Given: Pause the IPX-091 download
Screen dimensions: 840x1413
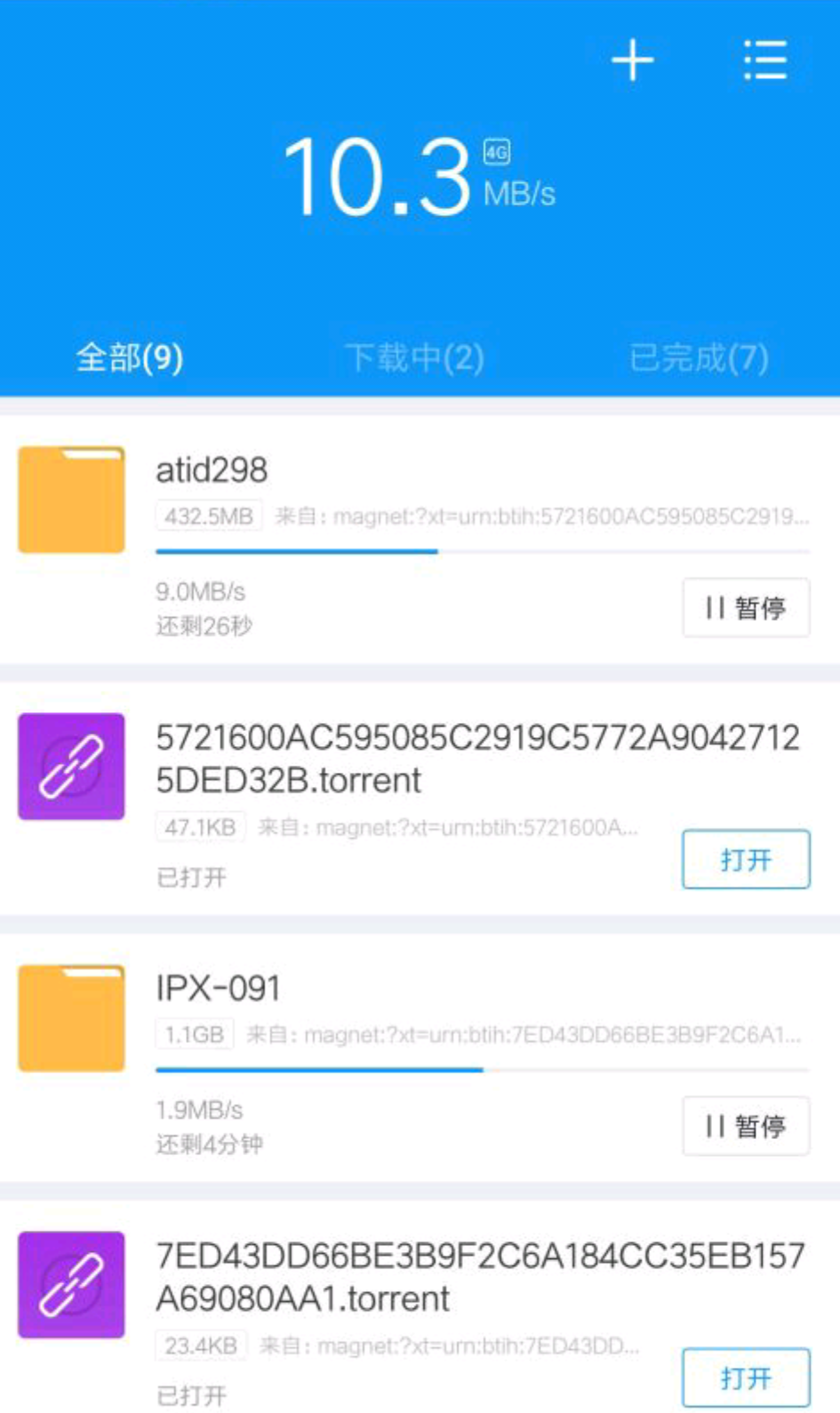Looking at the screenshot, I should point(746,1126).
